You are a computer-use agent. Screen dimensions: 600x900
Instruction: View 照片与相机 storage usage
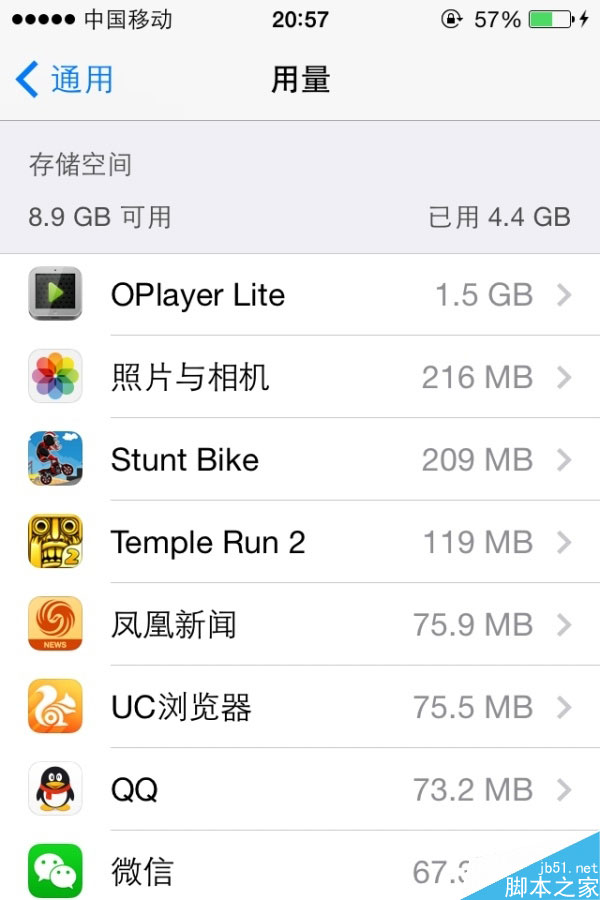300,377
